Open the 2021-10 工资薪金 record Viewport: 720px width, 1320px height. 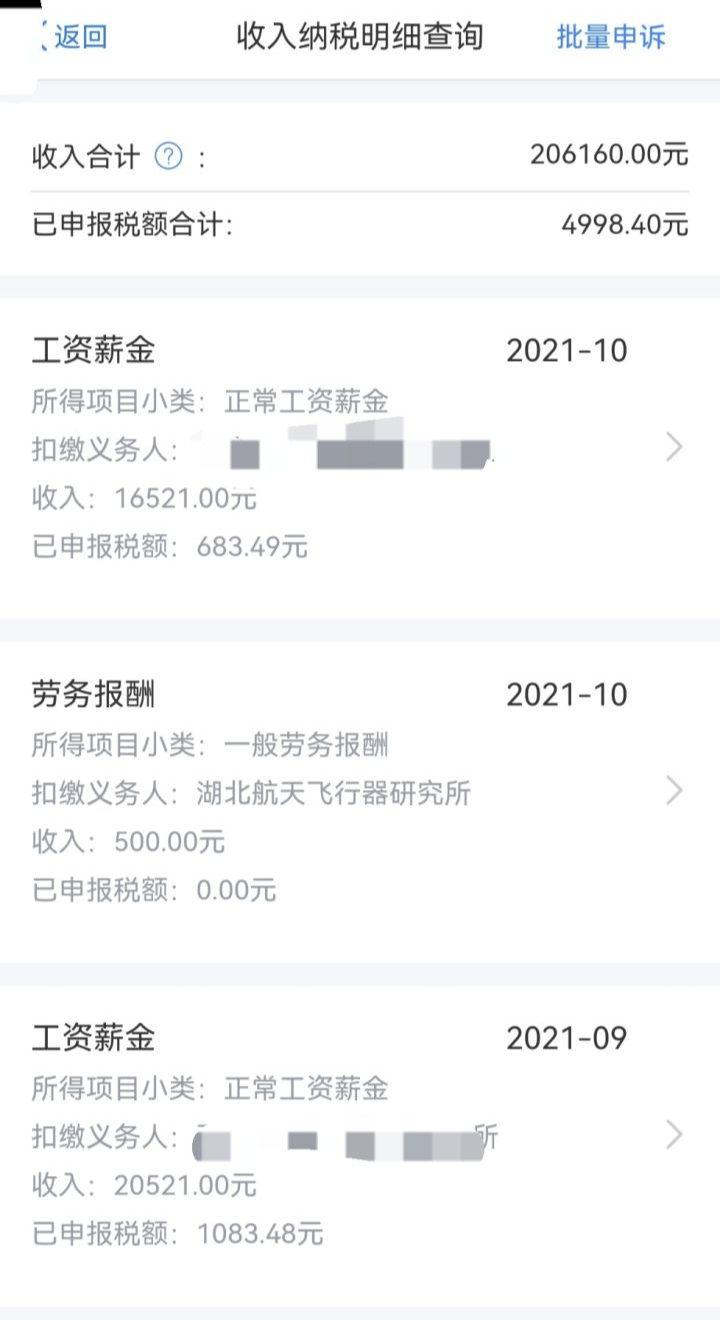[360, 448]
